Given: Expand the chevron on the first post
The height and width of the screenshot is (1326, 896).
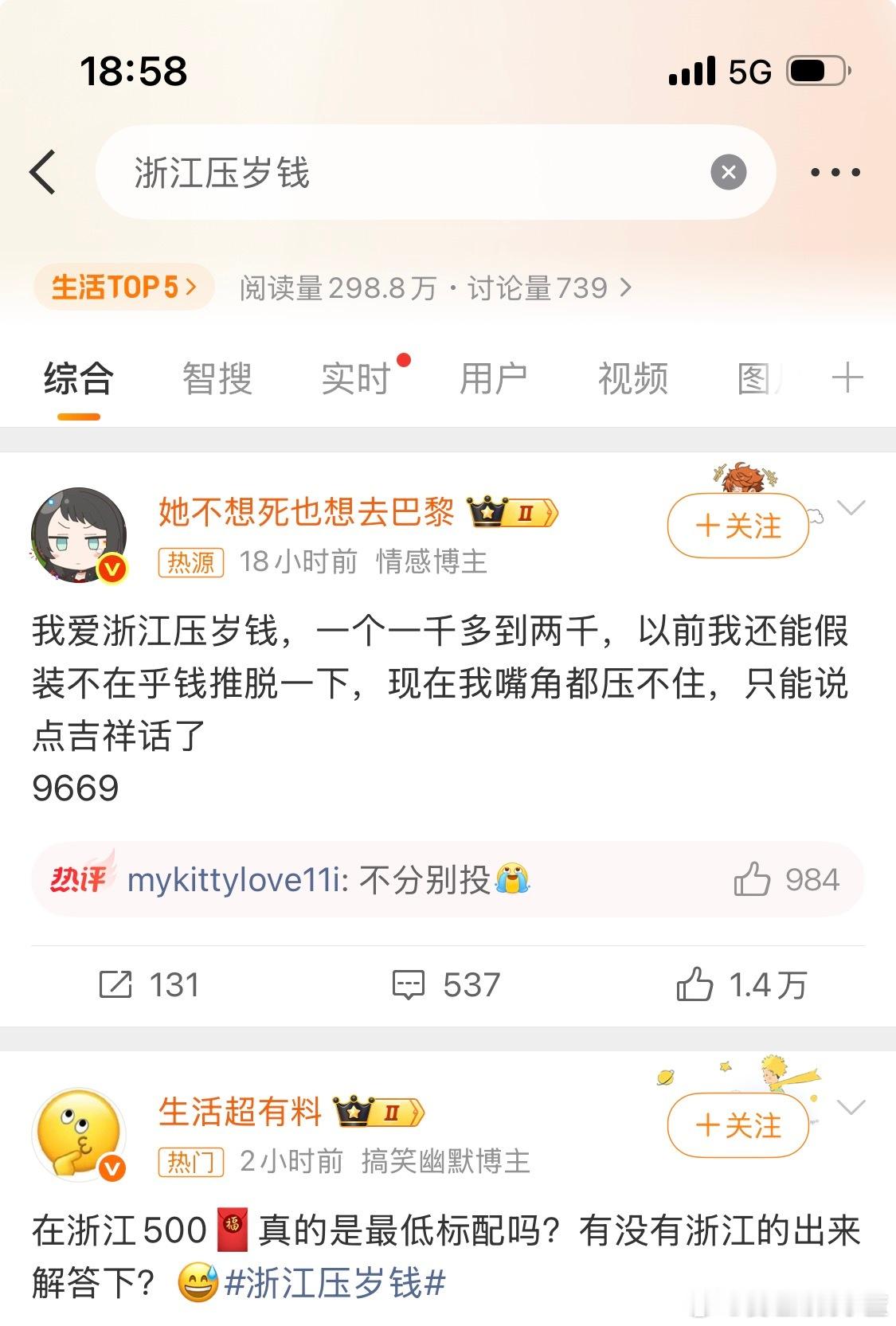Looking at the screenshot, I should tap(852, 507).
